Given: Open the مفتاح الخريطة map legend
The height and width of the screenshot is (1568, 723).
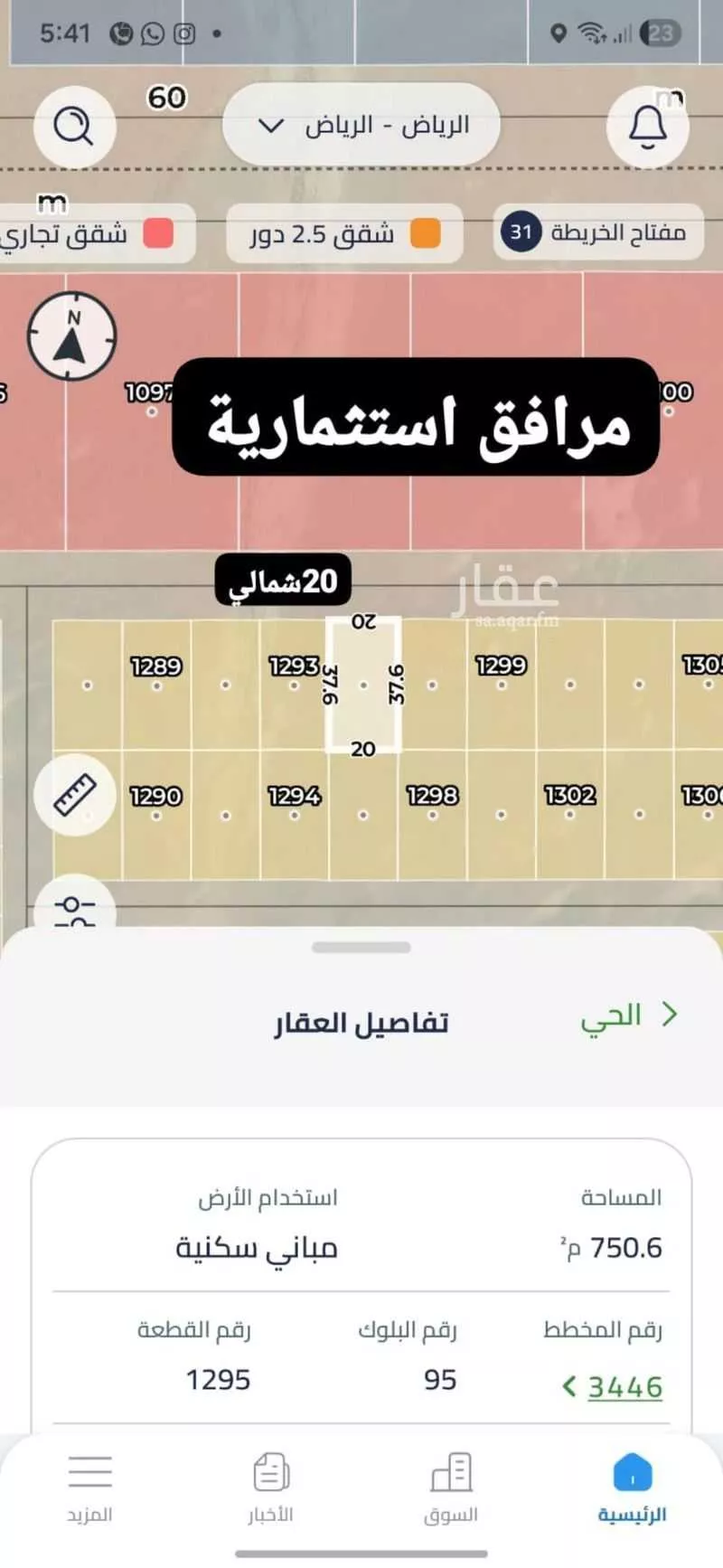Looking at the screenshot, I should click(x=598, y=232).
